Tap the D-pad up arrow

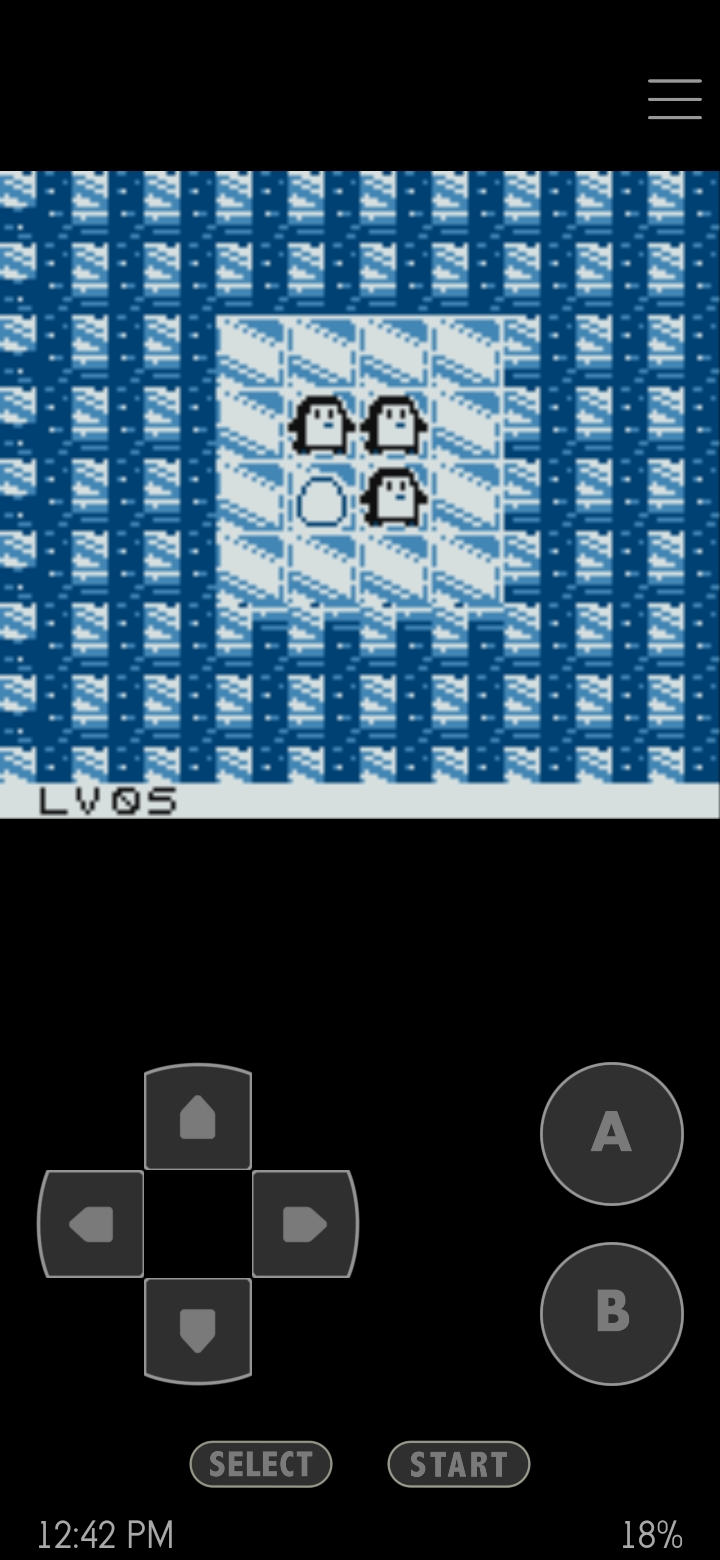[198, 1117]
